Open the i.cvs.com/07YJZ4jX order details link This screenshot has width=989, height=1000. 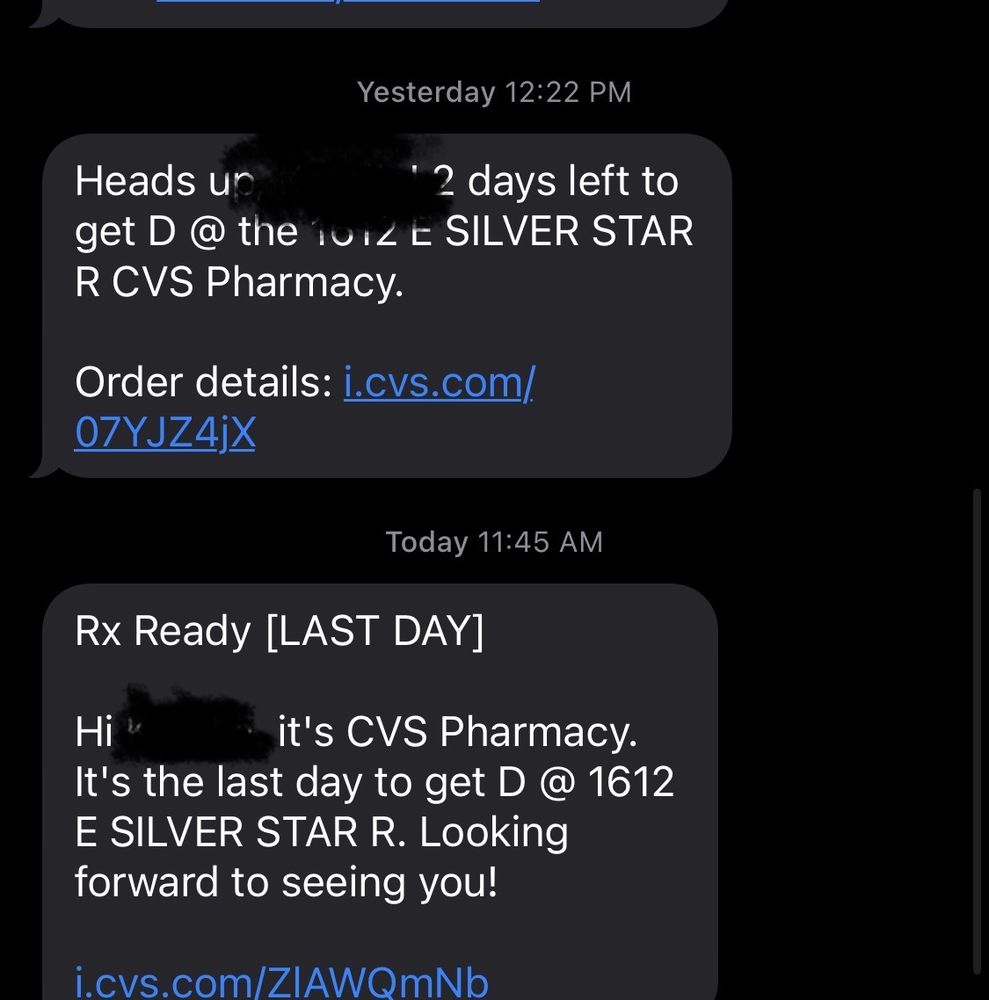tap(438, 383)
